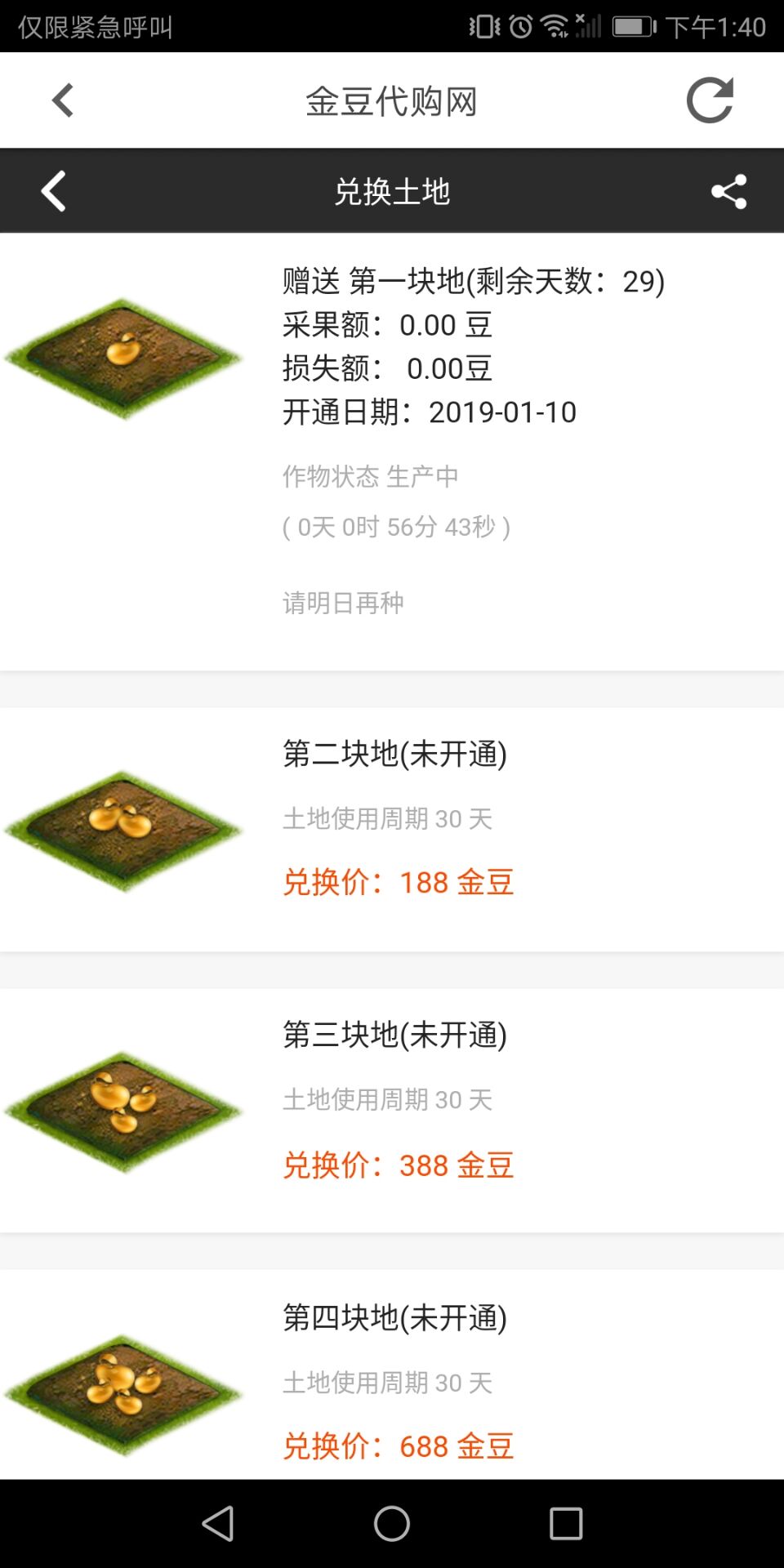Select 第三块地 priced at 388 金豆
Screen dimensions: 784x1568
392,1111
